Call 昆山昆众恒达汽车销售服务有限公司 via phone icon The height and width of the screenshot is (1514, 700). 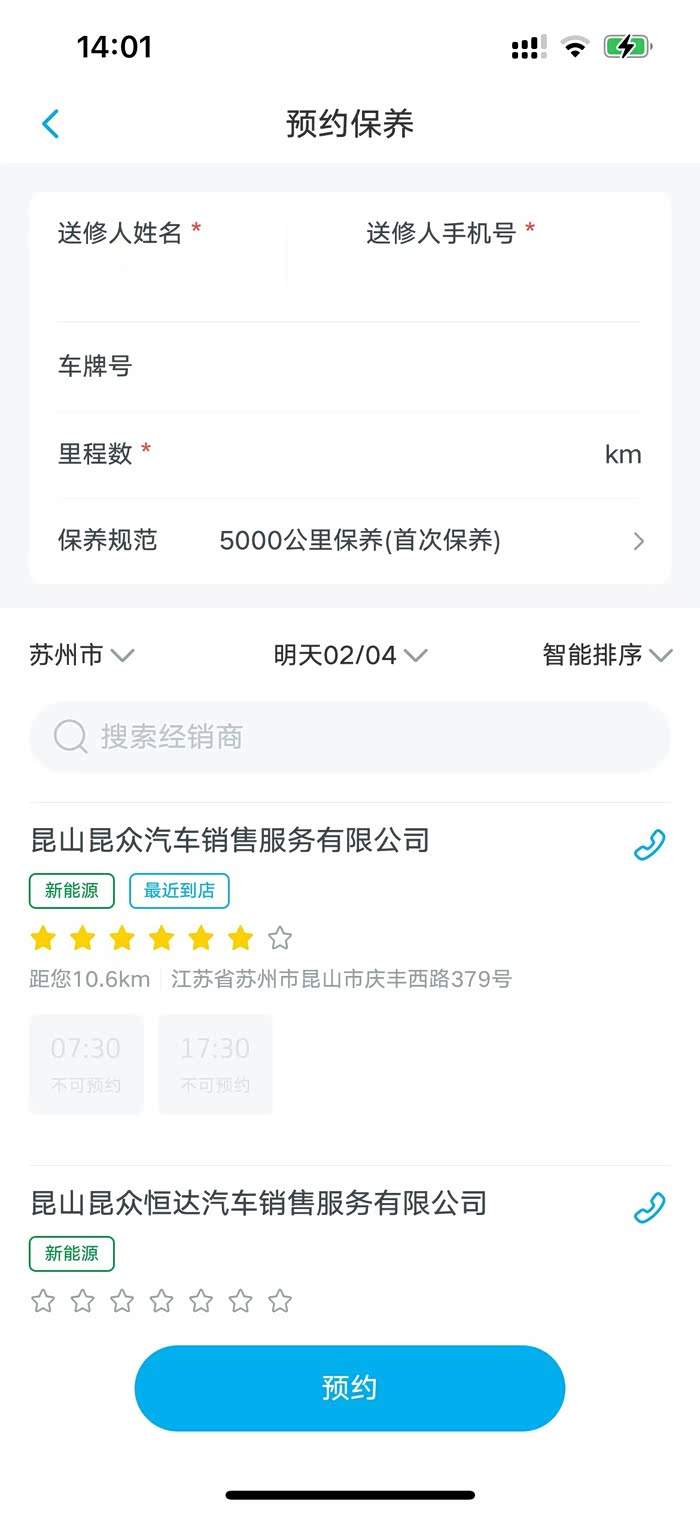tap(649, 1209)
